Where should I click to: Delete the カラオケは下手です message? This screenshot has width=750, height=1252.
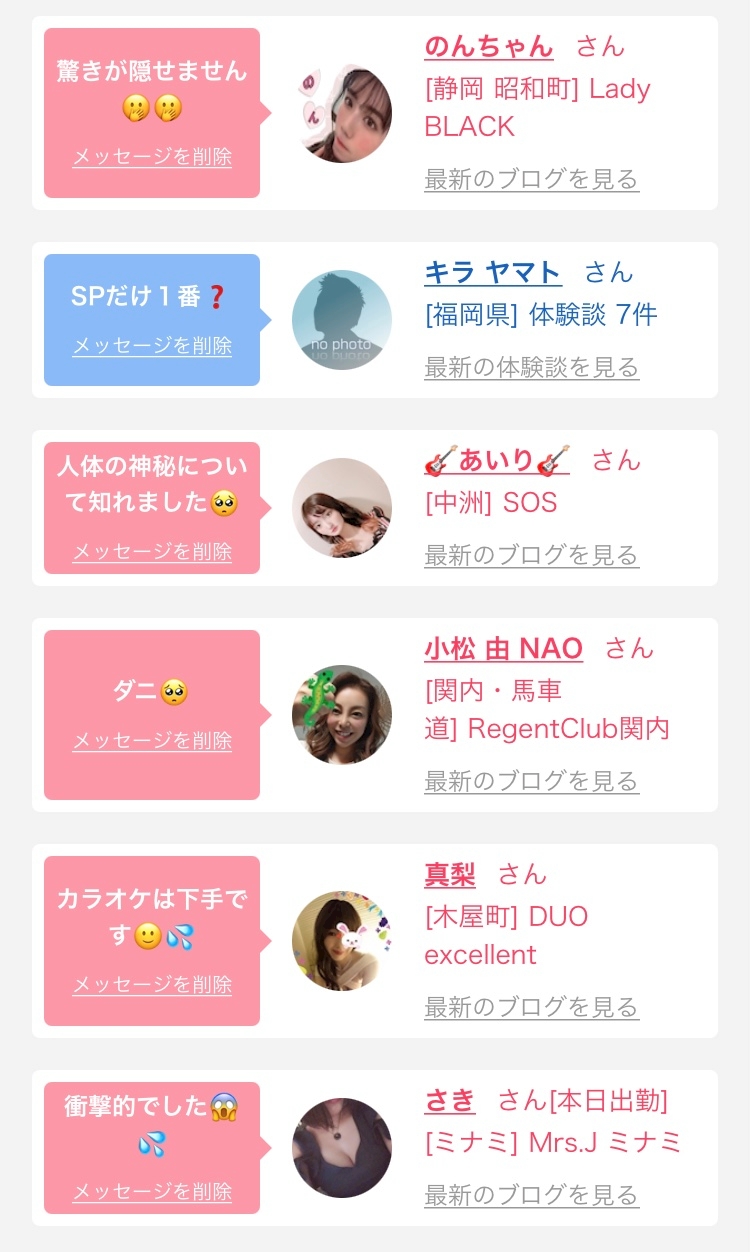152,984
